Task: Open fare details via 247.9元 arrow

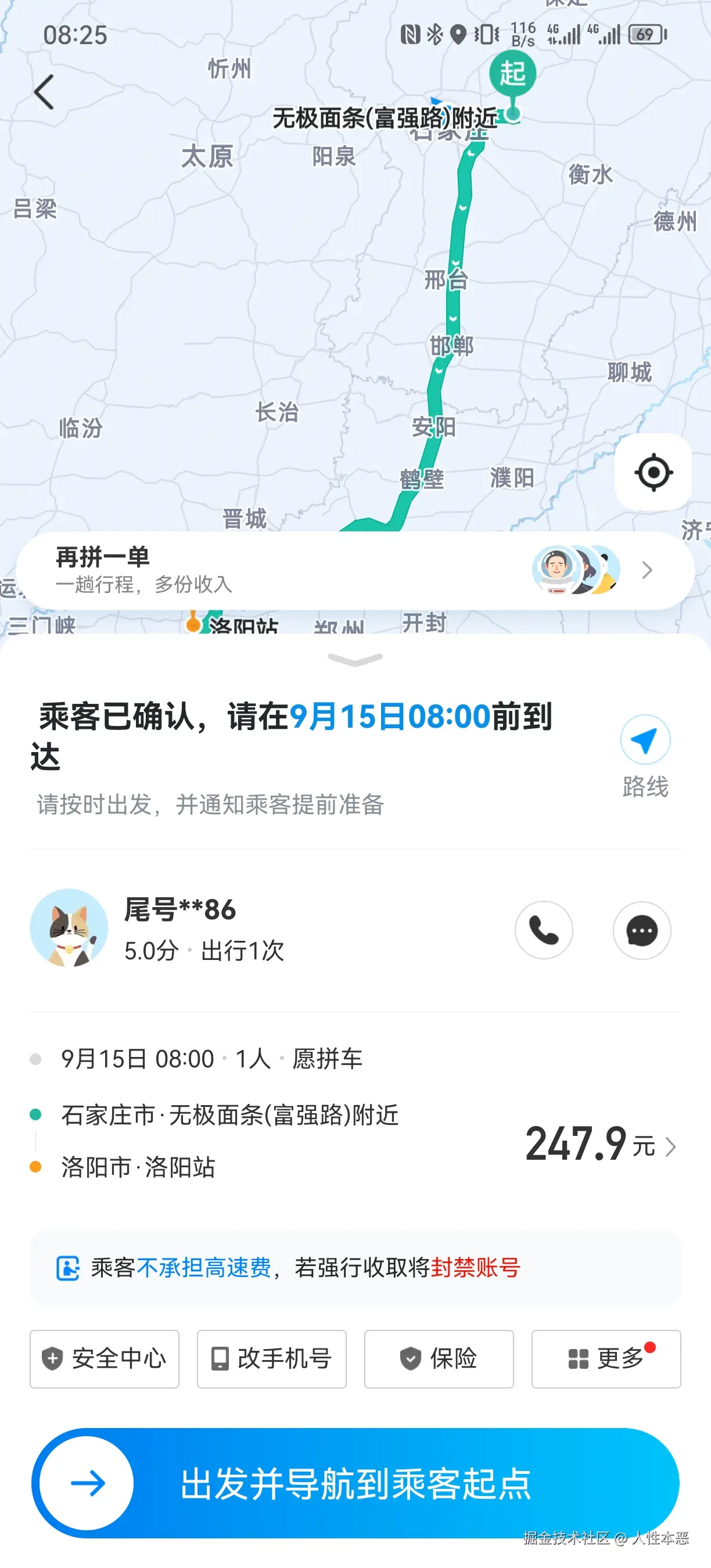Action: 670,1147
